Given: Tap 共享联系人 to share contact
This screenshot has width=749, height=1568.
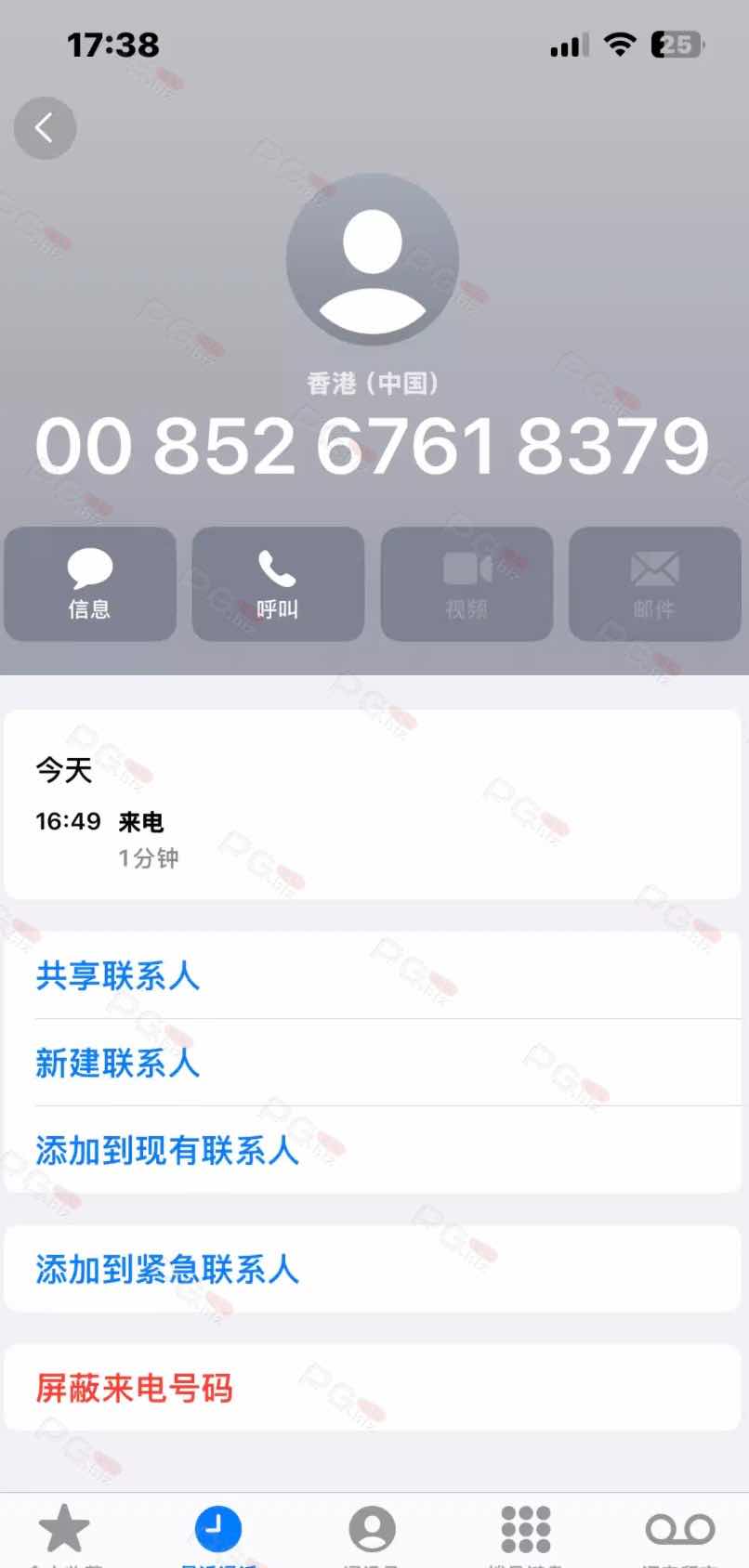Looking at the screenshot, I should click(118, 975).
